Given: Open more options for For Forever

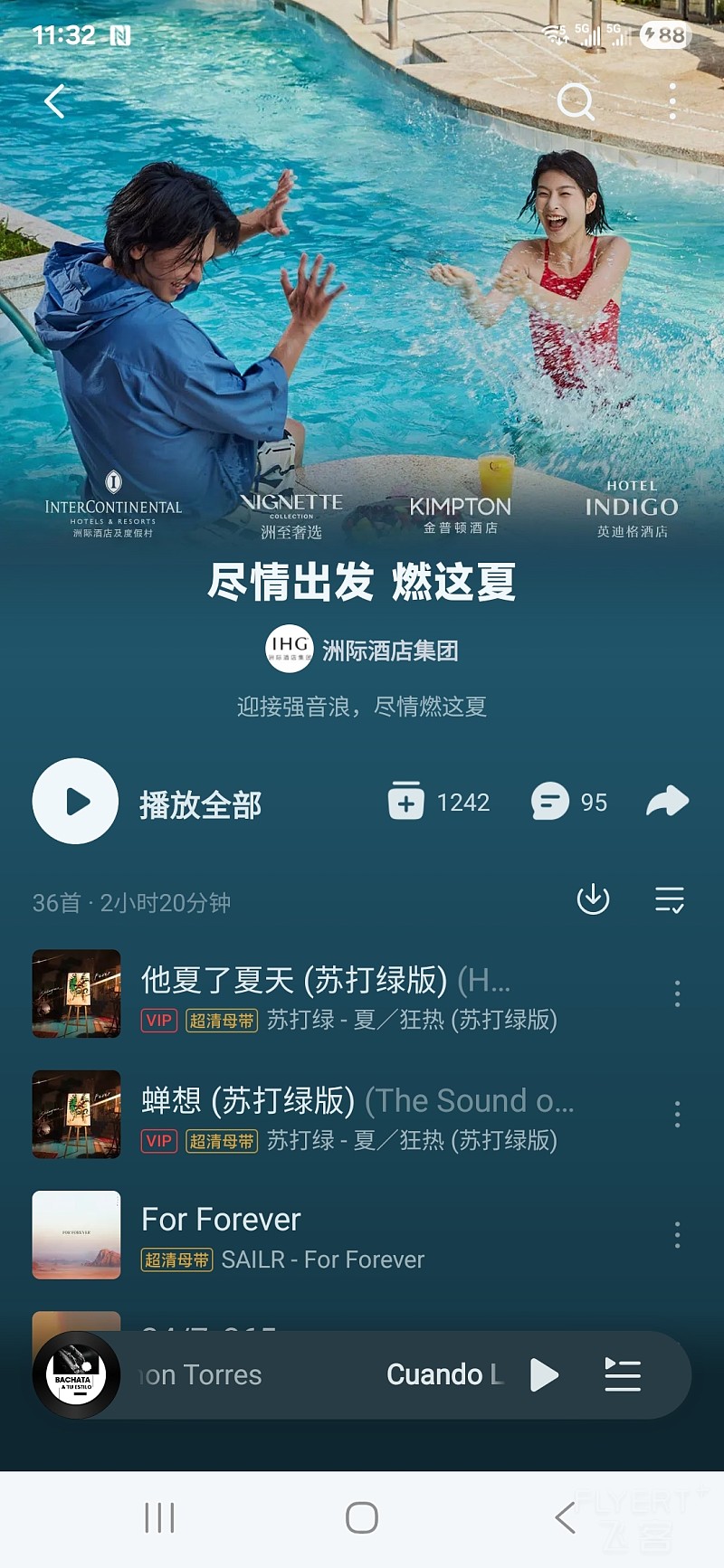Looking at the screenshot, I should (677, 1235).
